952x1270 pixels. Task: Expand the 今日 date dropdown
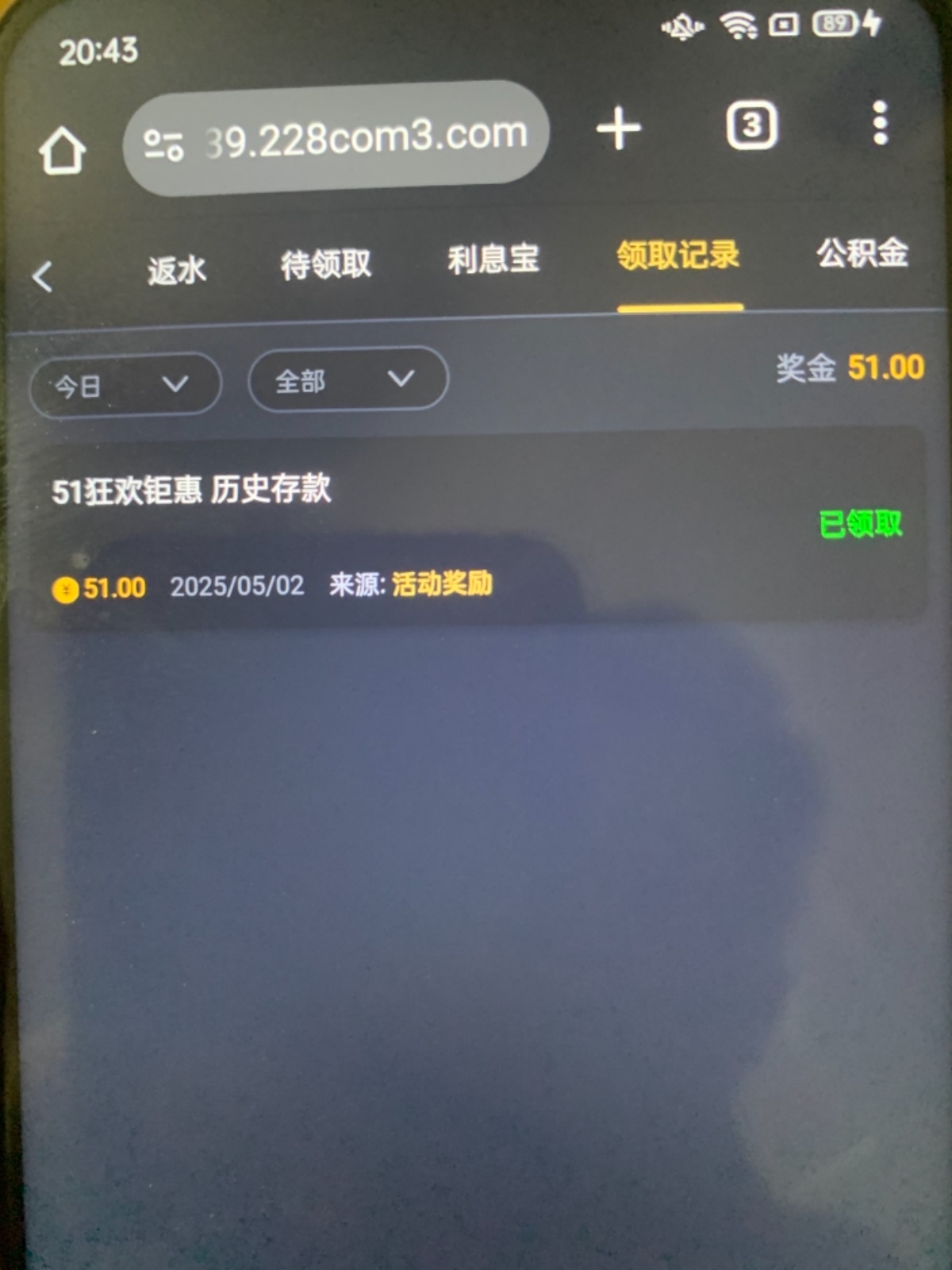point(125,386)
